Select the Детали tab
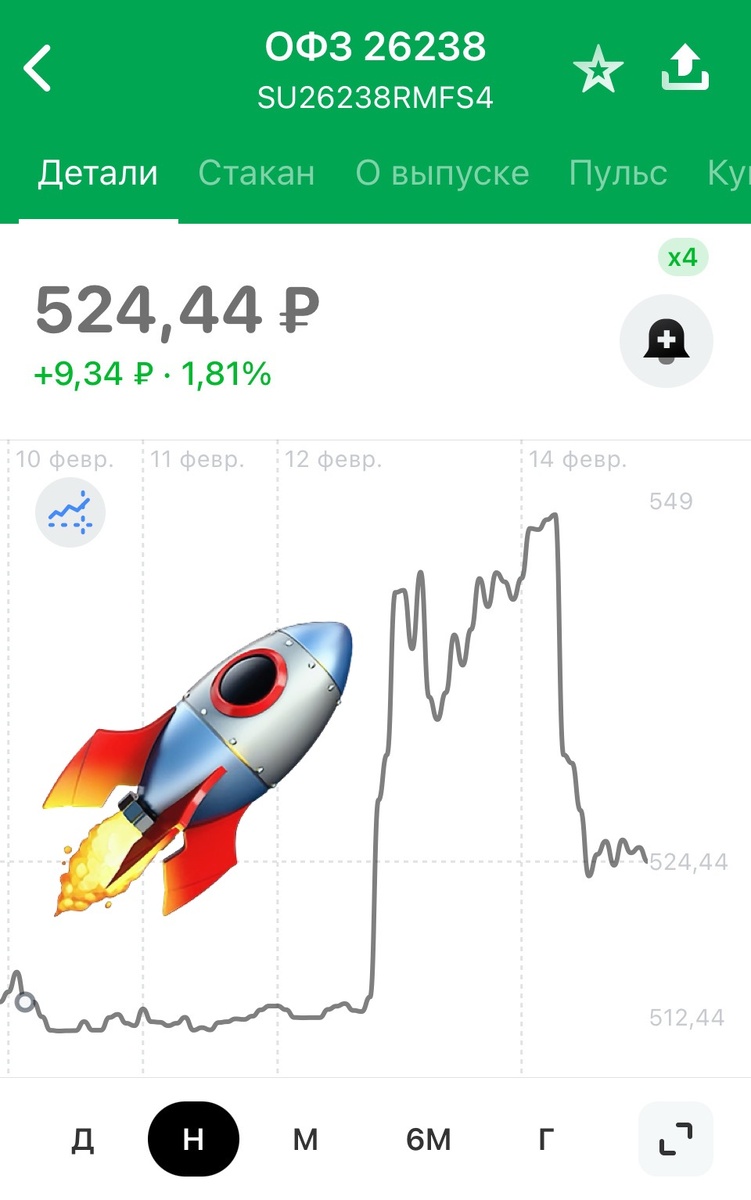The width and height of the screenshot is (751, 1200). click(x=97, y=172)
